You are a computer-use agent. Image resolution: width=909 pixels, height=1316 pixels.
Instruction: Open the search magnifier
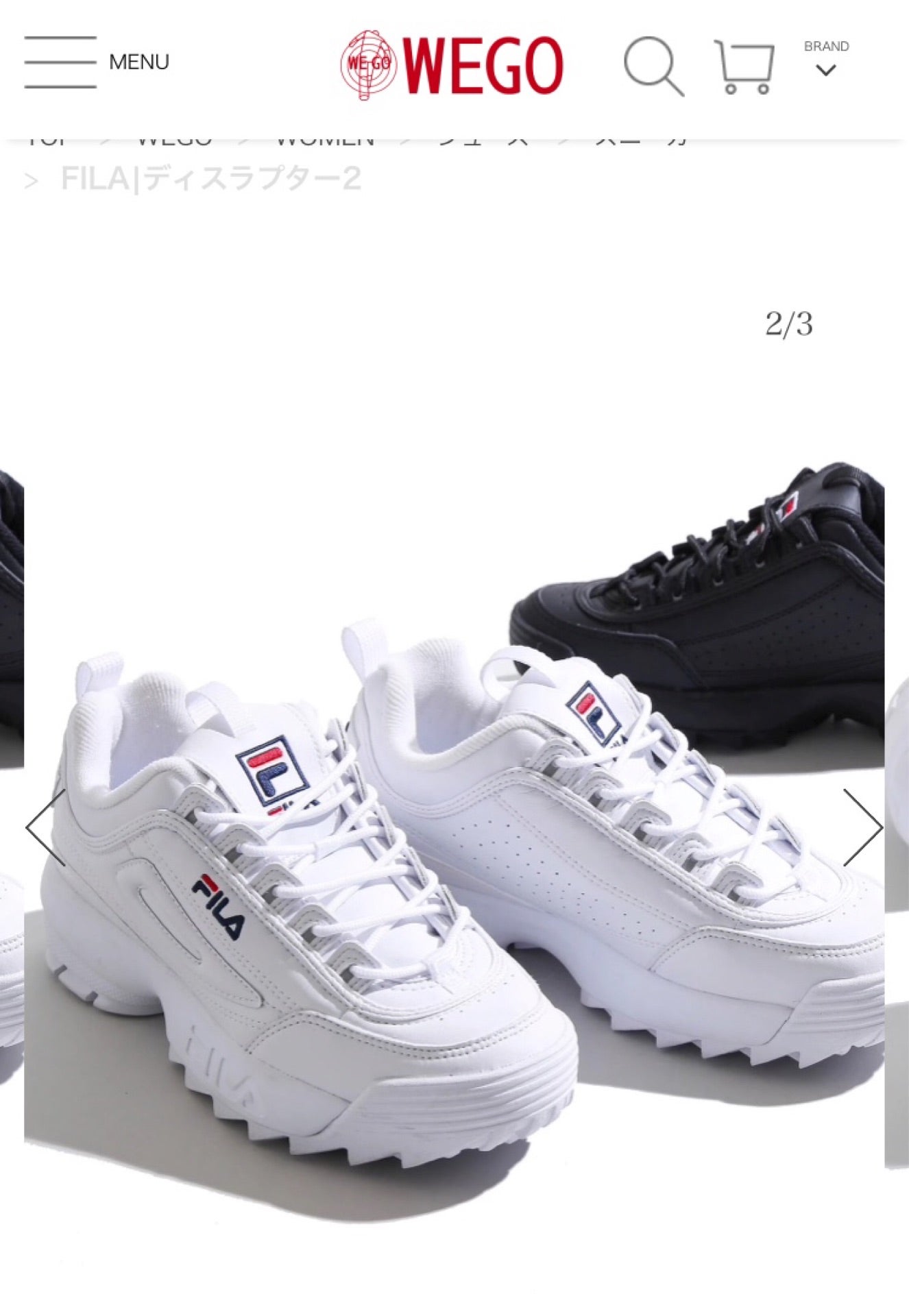point(653,66)
